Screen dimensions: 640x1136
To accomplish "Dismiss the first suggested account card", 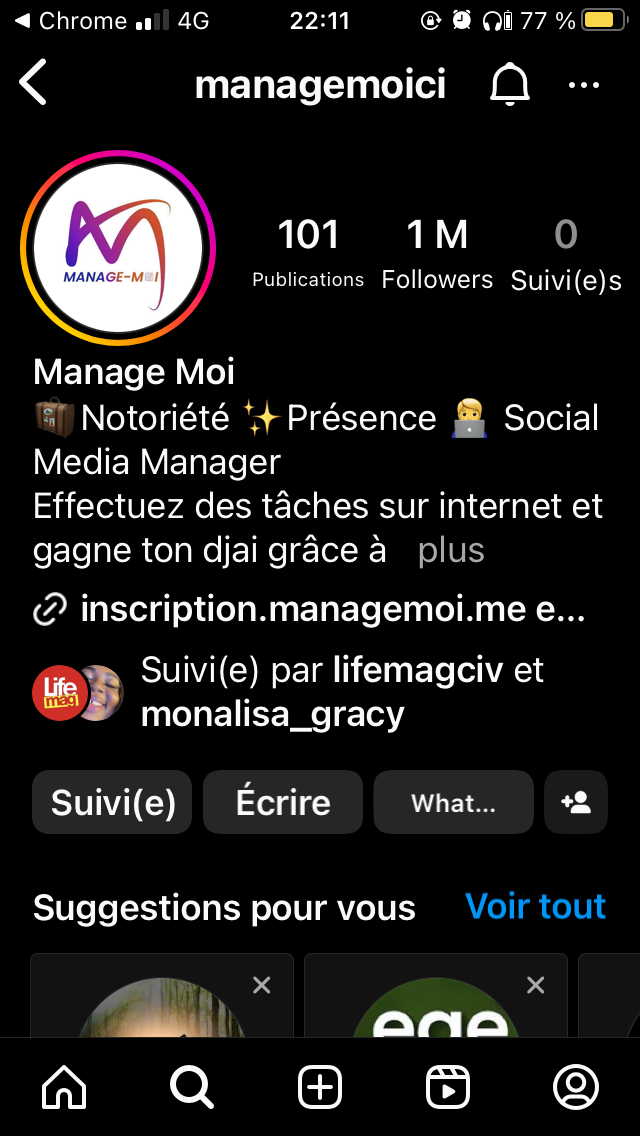I will (262, 985).
